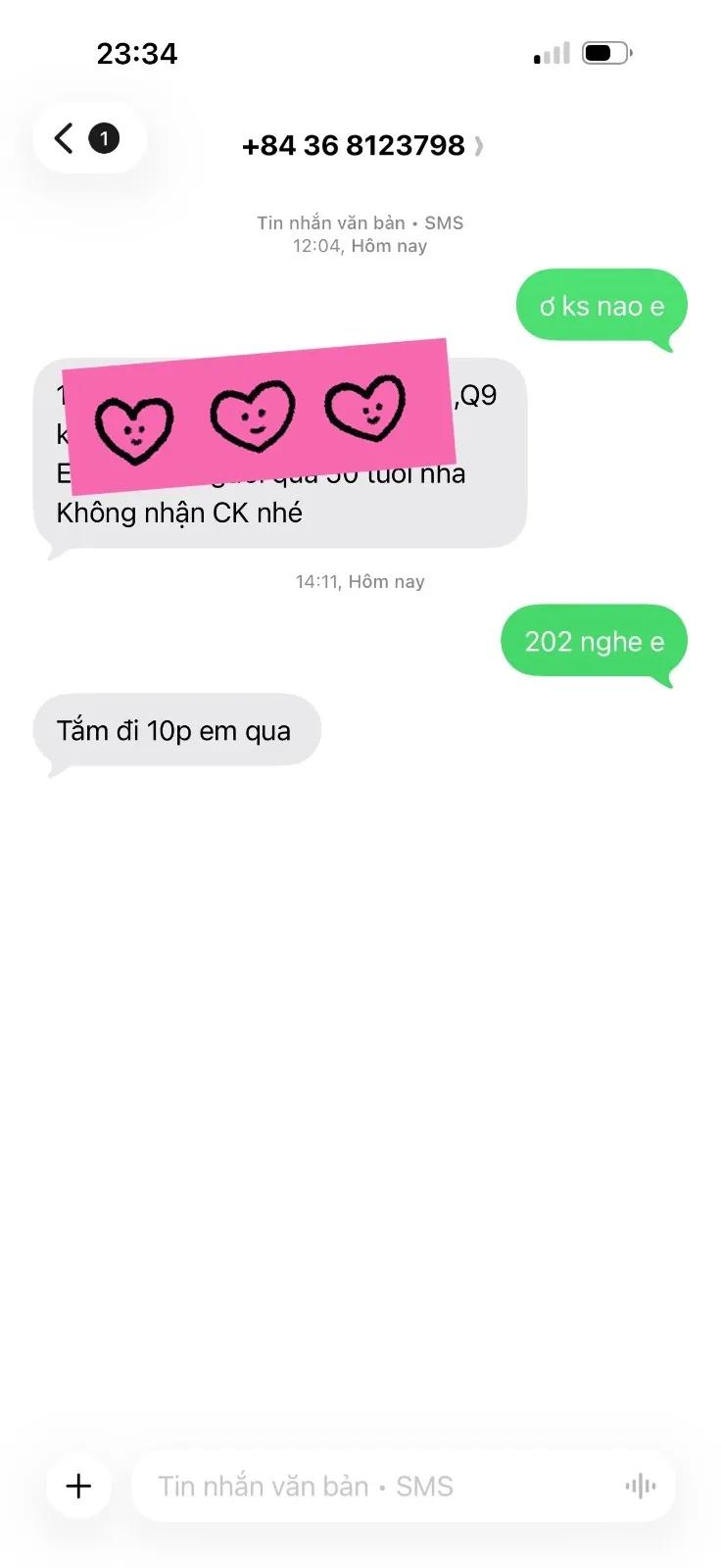Screen dimensions: 721x1568
Task: Open contact details for +84 36 8123798
Action: pos(361,146)
